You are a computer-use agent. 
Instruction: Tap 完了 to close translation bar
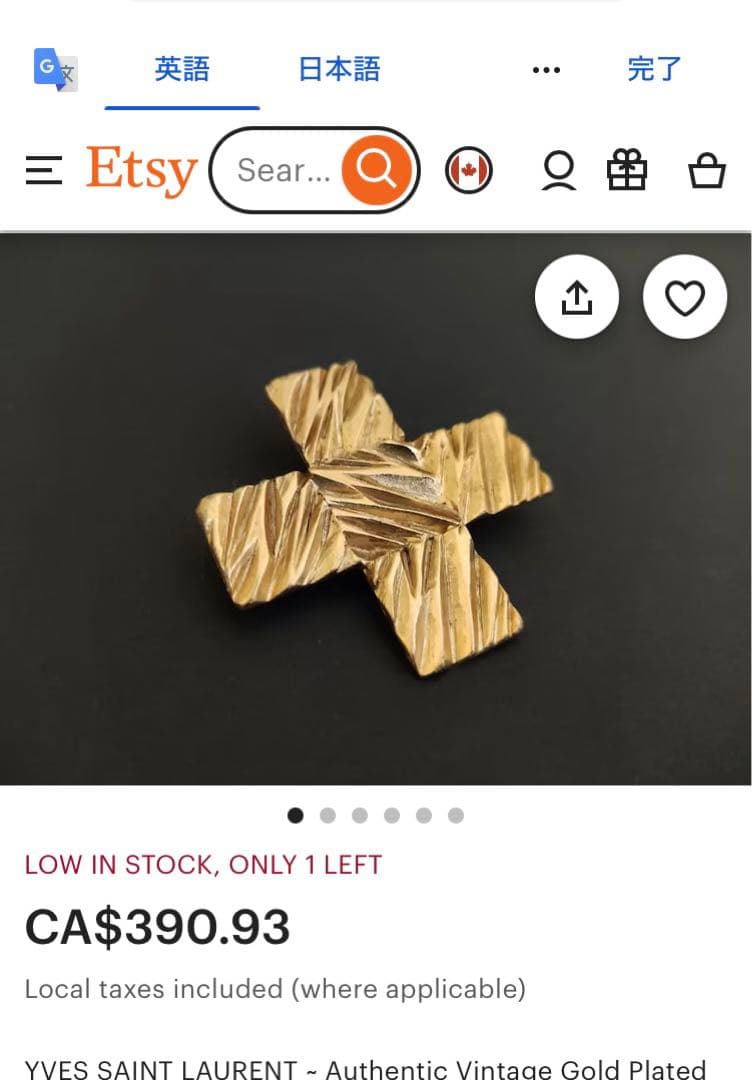point(654,69)
